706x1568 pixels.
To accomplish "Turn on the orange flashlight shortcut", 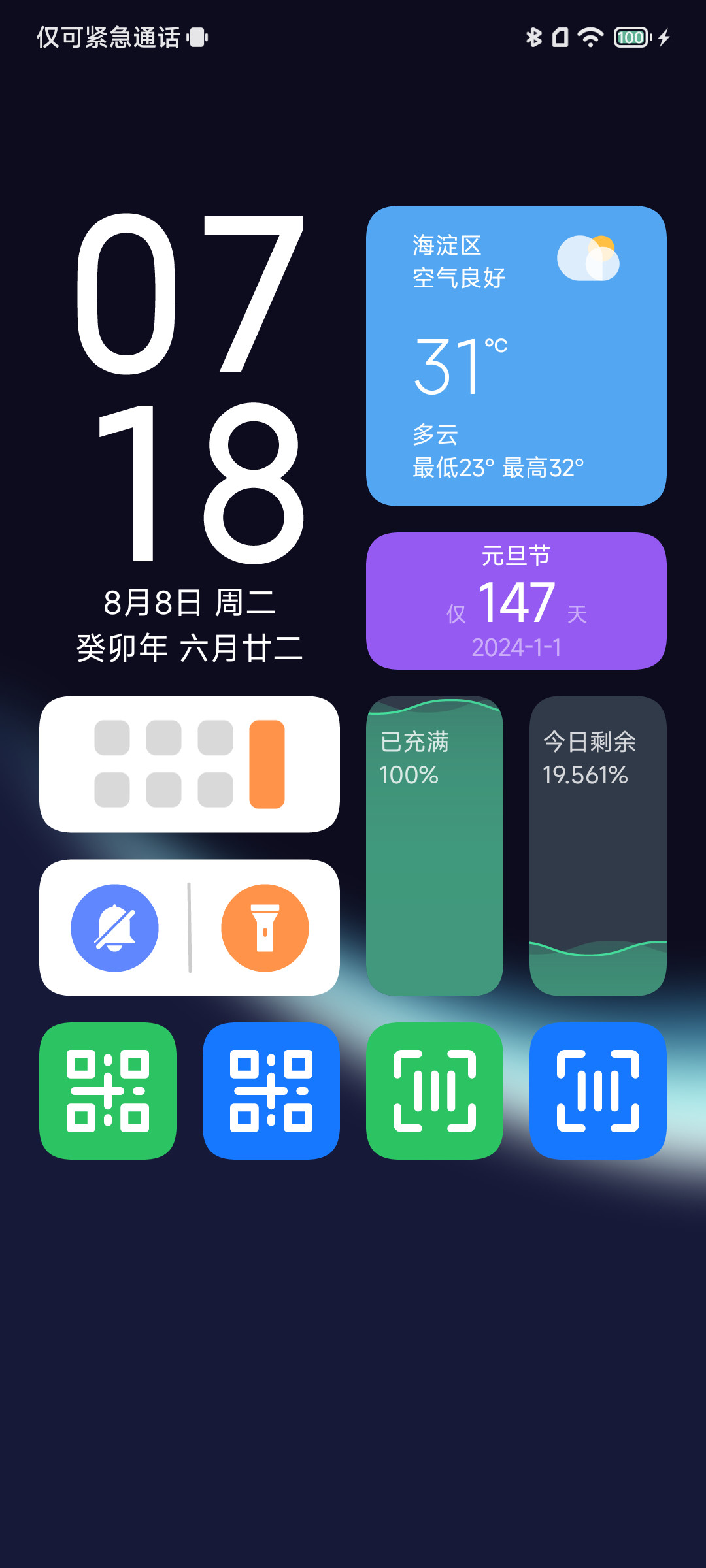I will (x=265, y=928).
